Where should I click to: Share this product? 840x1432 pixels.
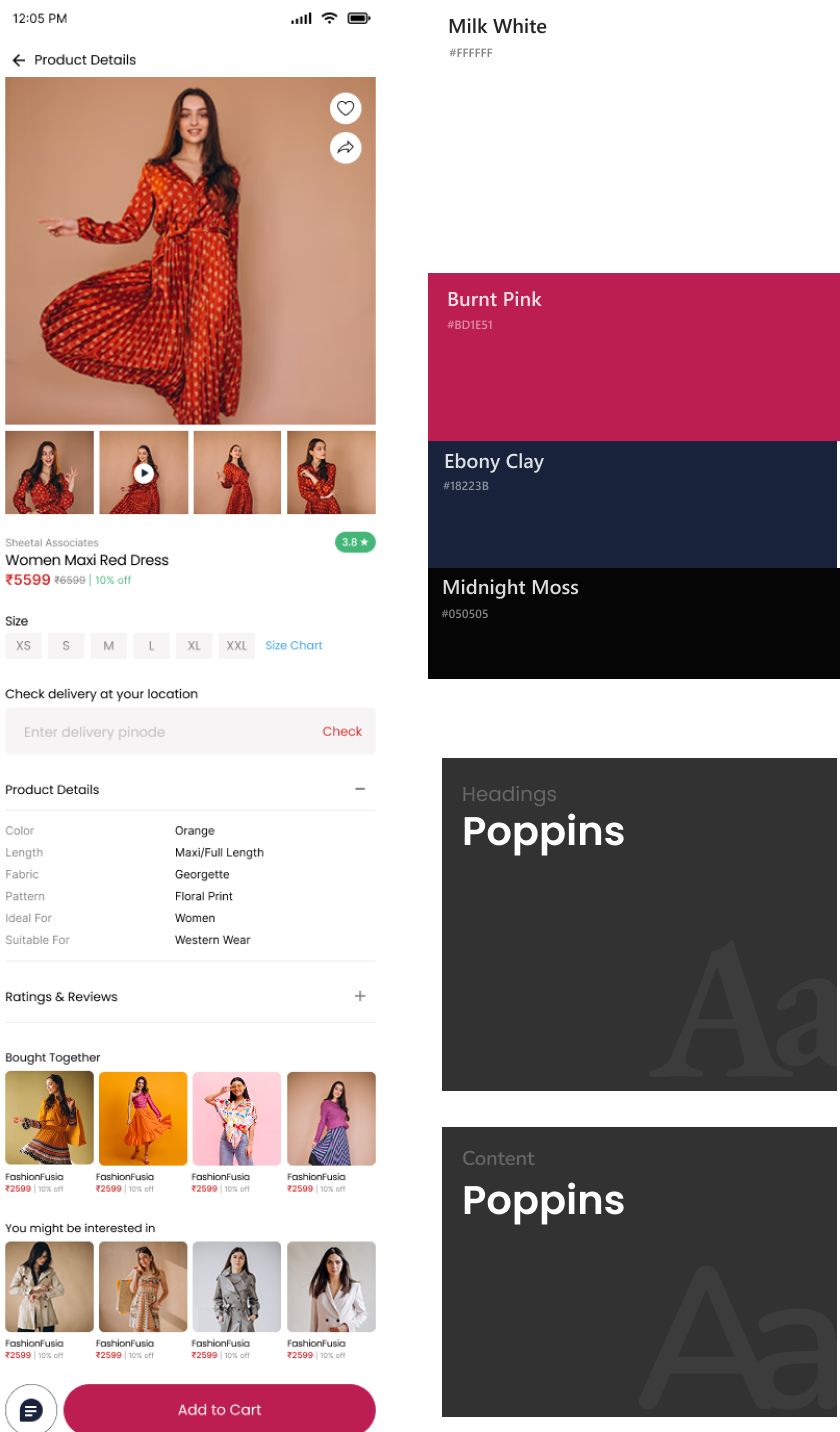345,148
